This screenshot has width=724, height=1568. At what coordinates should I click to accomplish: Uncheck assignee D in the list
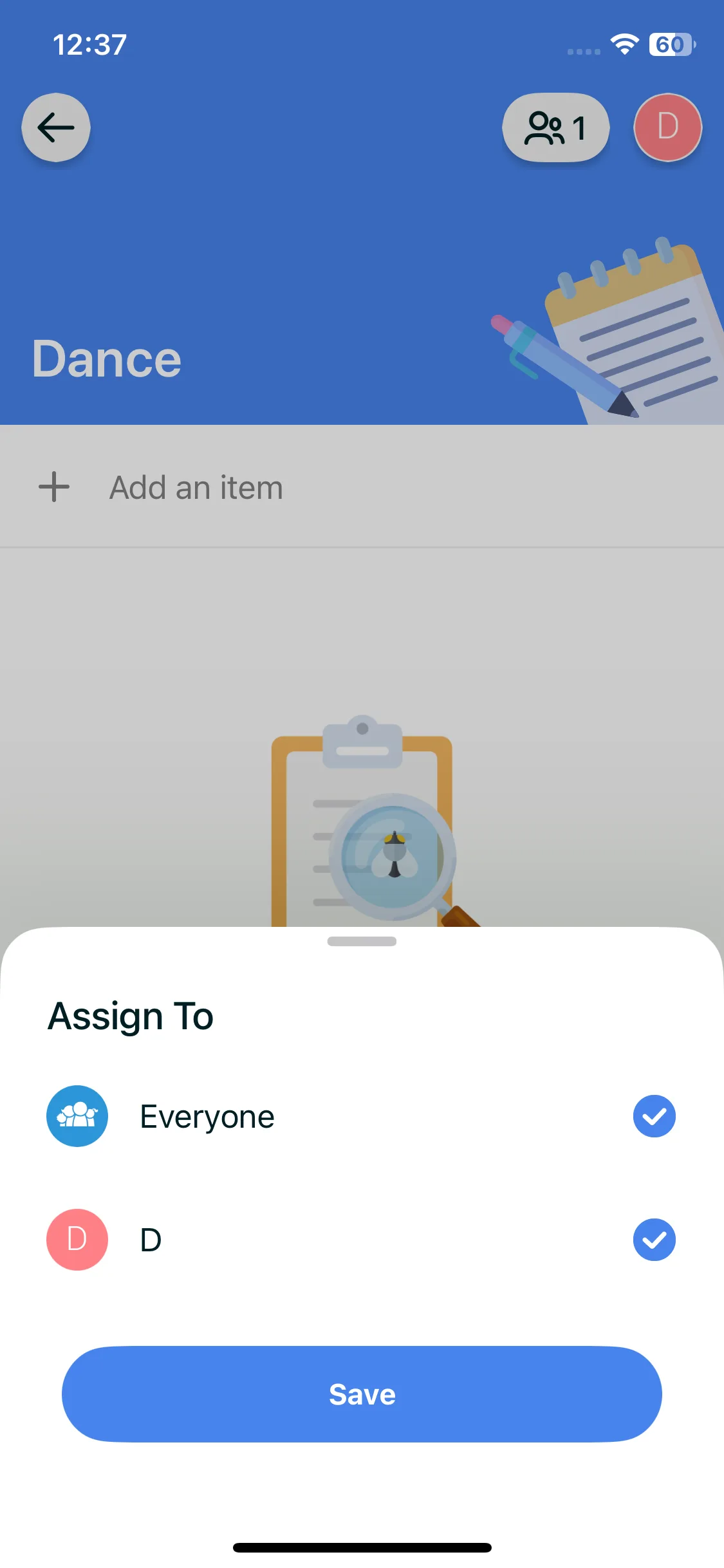click(x=654, y=1240)
